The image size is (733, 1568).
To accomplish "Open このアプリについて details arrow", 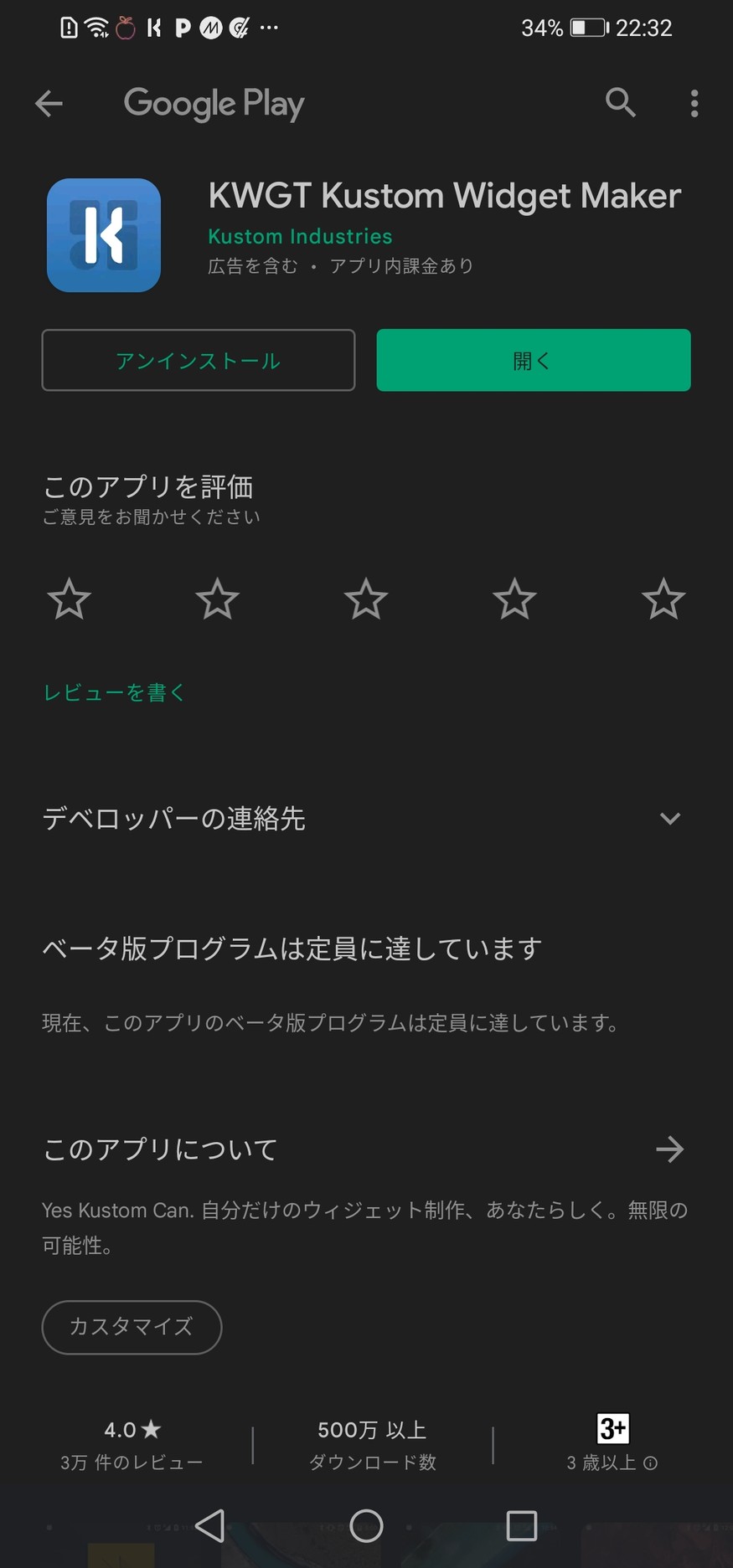I will [x=669, y=1149].
